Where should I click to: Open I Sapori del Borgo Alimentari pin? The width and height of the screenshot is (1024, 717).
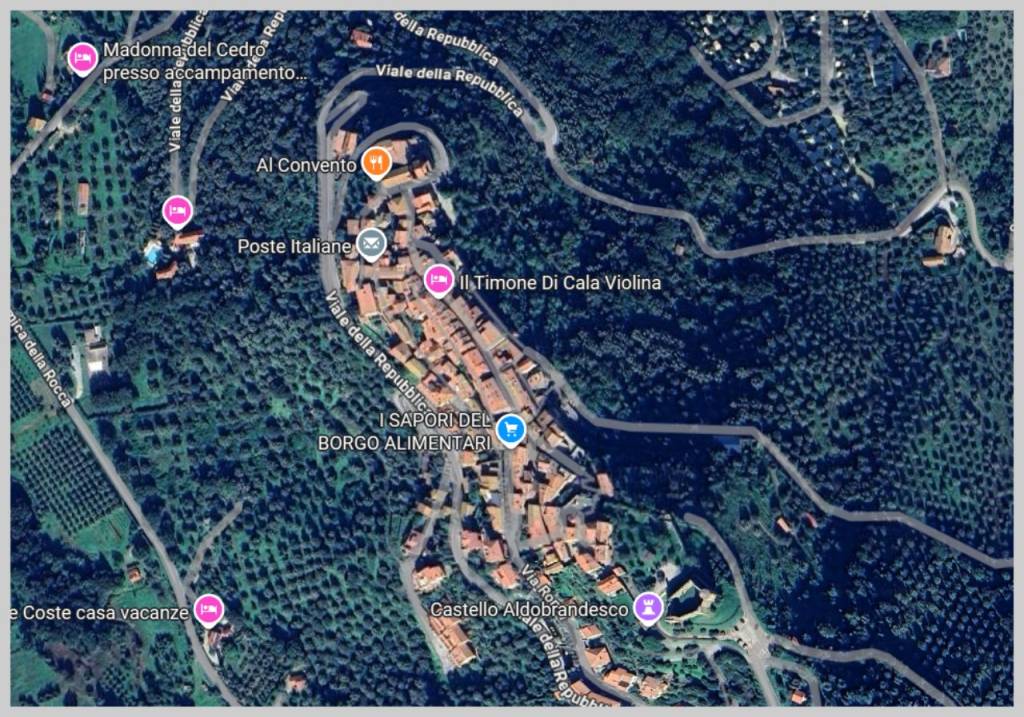tap(511, 429)
